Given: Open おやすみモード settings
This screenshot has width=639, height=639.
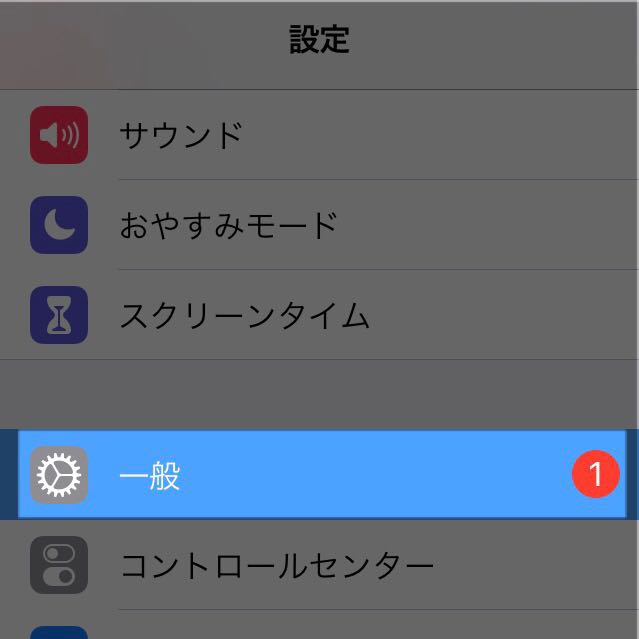Looking at the screenshot, I should point(320,225).
